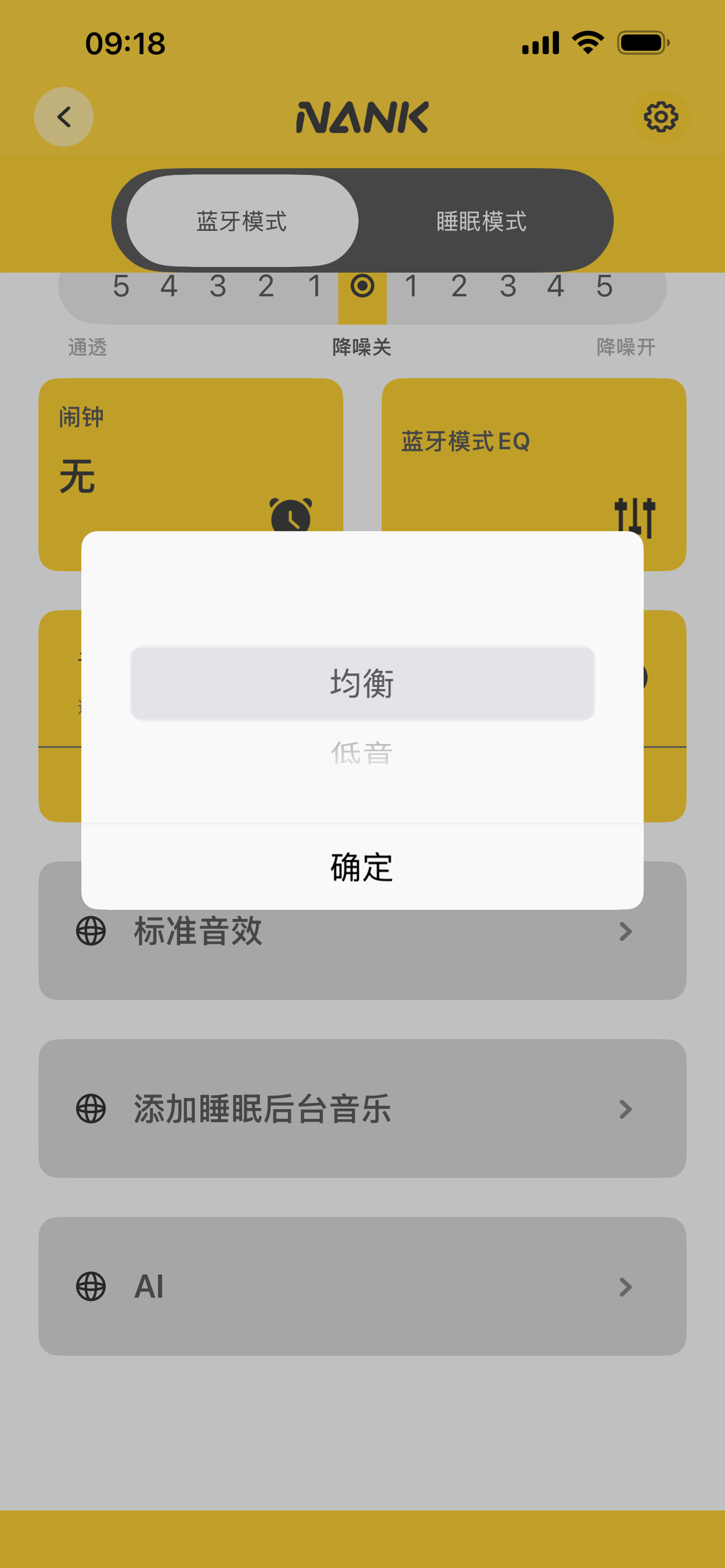Set noise slider to center 降噪关

362,286
